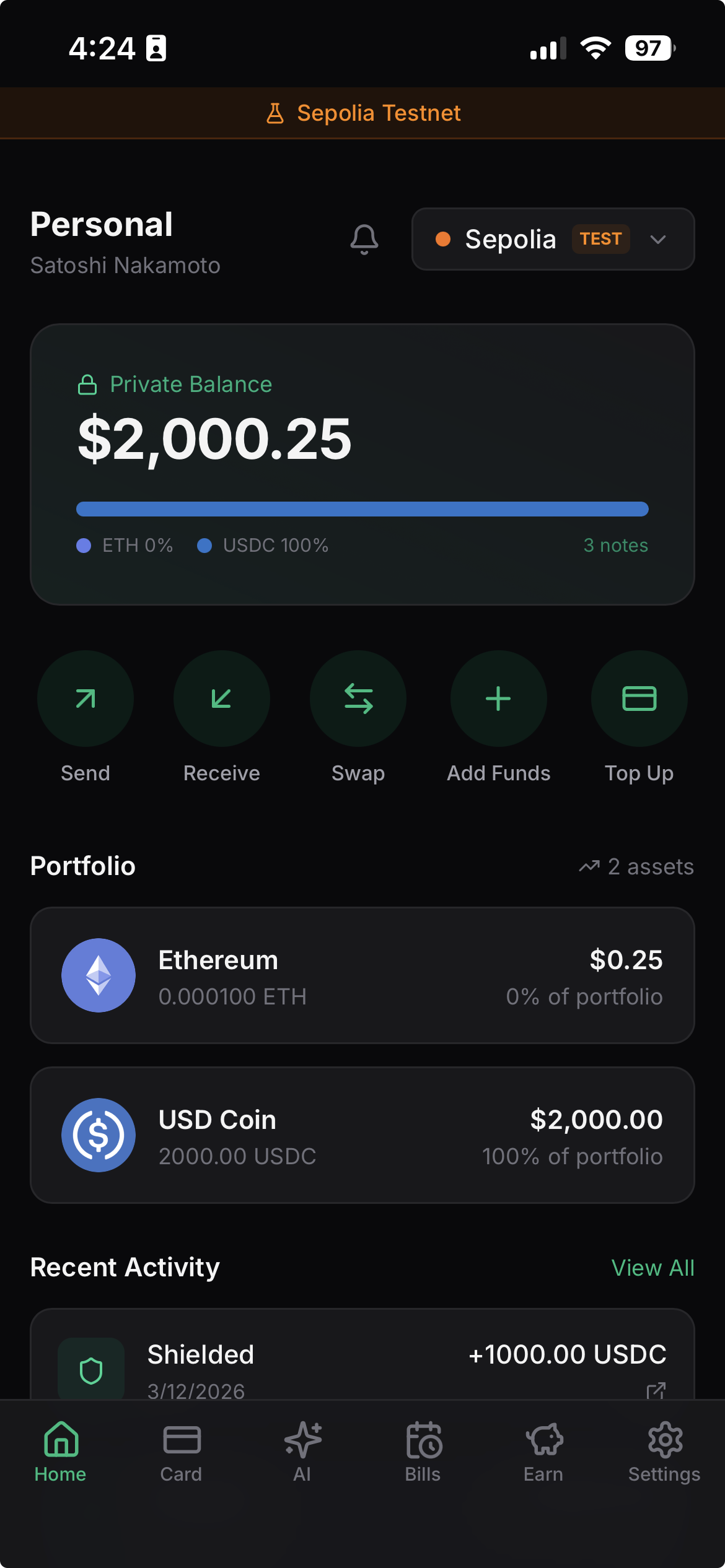
Task: Open the Swap tool
Action: 358,698
